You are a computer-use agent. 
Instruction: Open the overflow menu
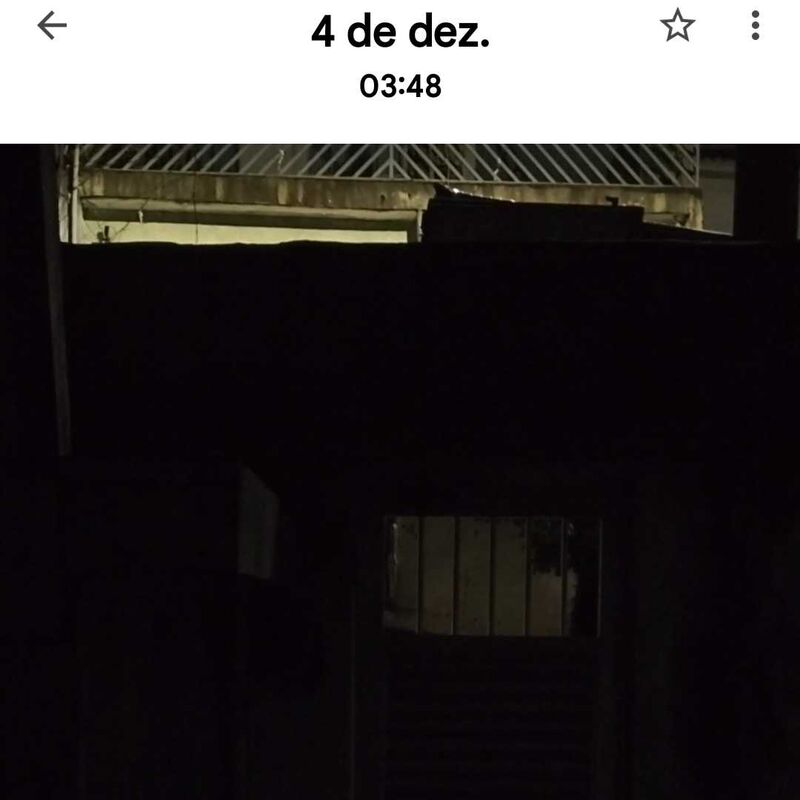tap(755, 26)
